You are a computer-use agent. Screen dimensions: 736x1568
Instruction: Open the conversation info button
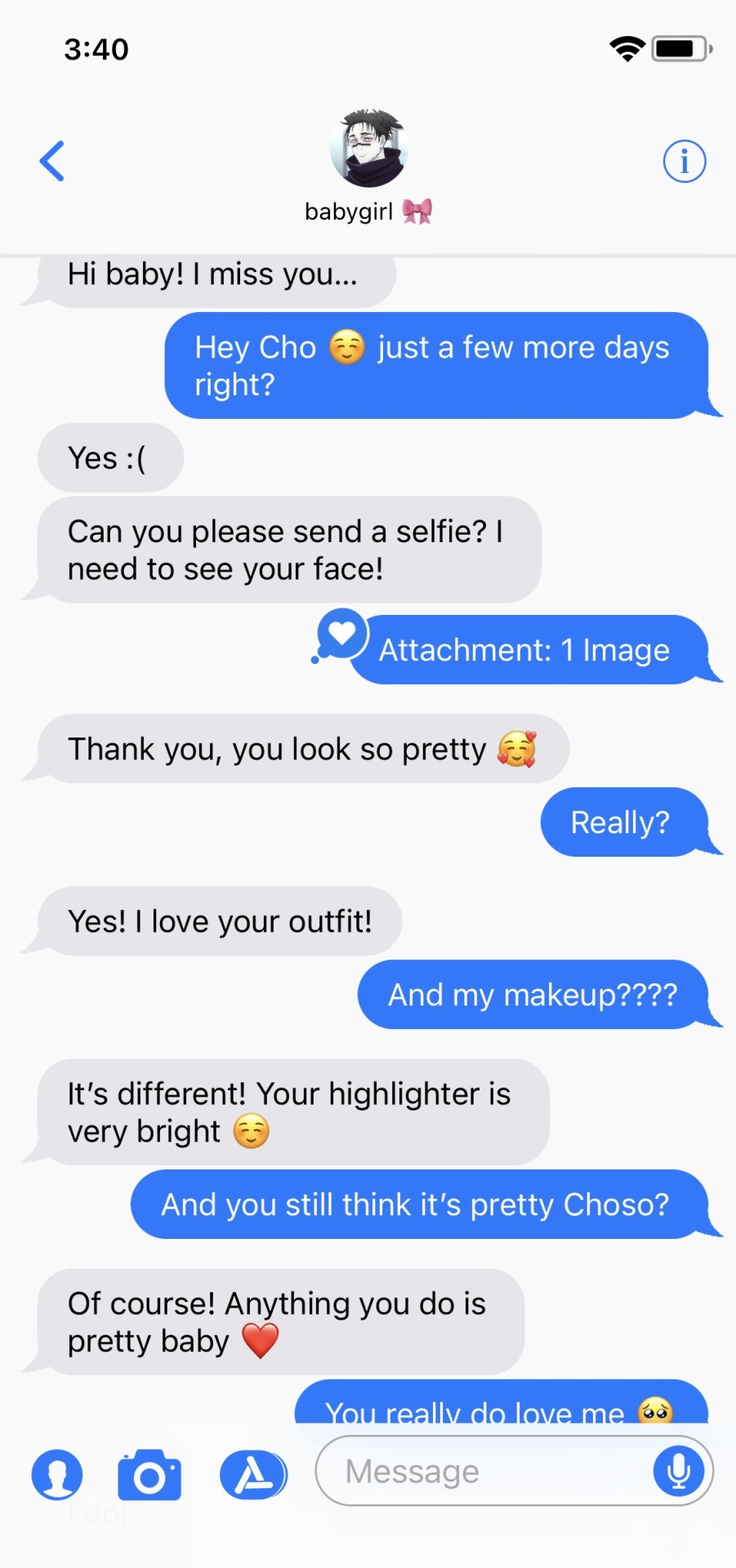click(684, 161)
